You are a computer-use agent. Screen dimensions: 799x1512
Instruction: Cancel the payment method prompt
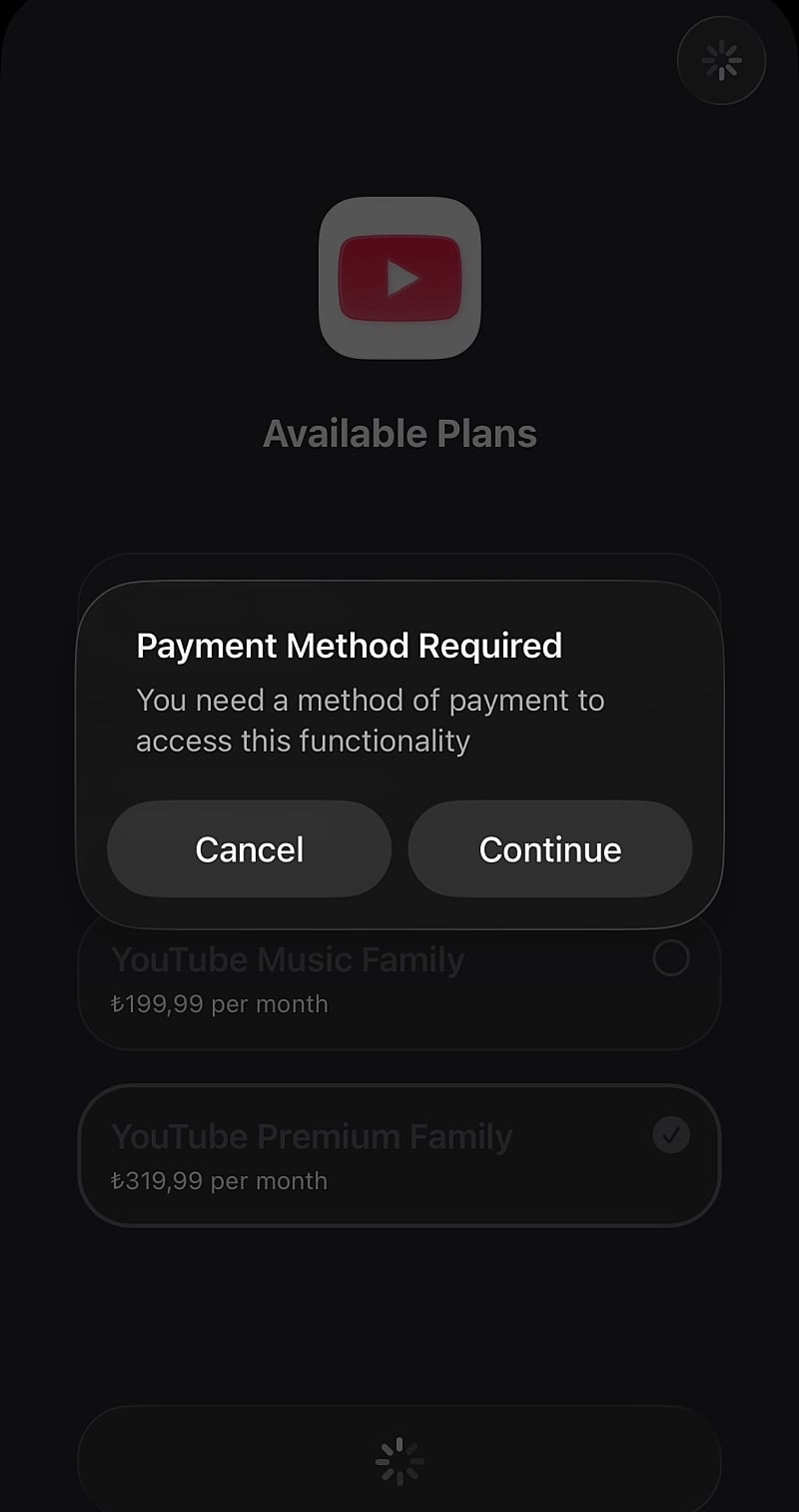coord(249,849)
